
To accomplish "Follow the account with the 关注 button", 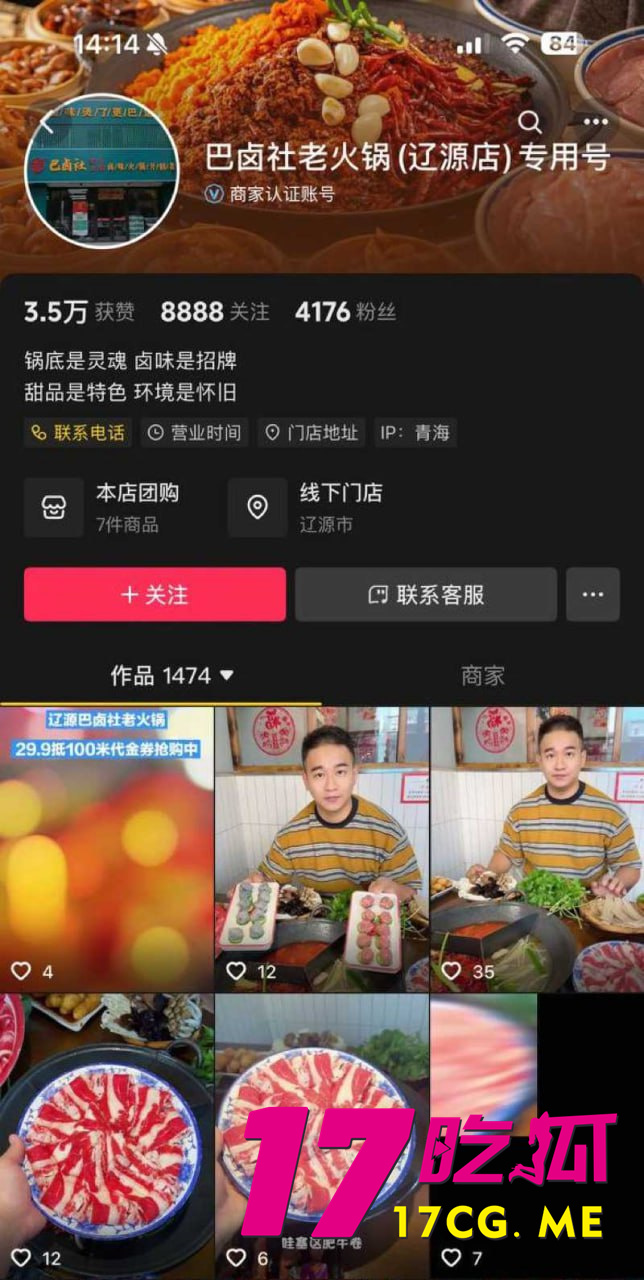I will 155,595.
